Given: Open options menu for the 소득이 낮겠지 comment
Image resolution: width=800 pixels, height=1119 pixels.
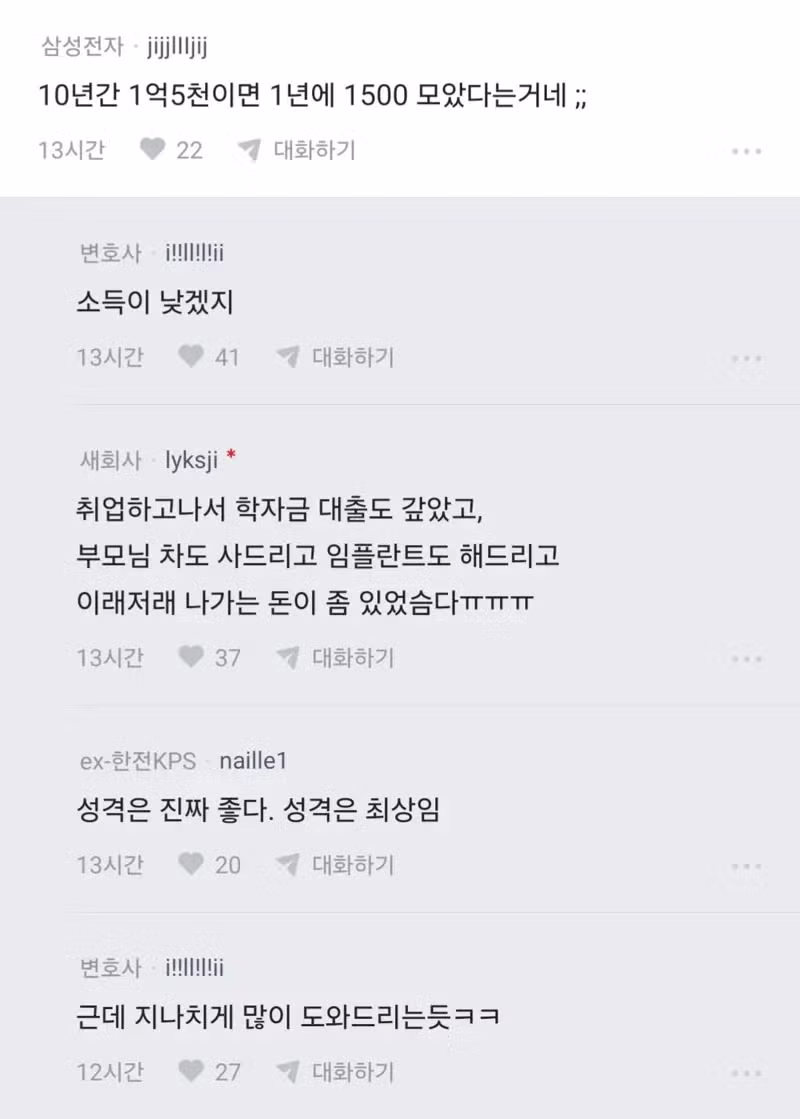Looking at the screenshot, I should 746,357.
